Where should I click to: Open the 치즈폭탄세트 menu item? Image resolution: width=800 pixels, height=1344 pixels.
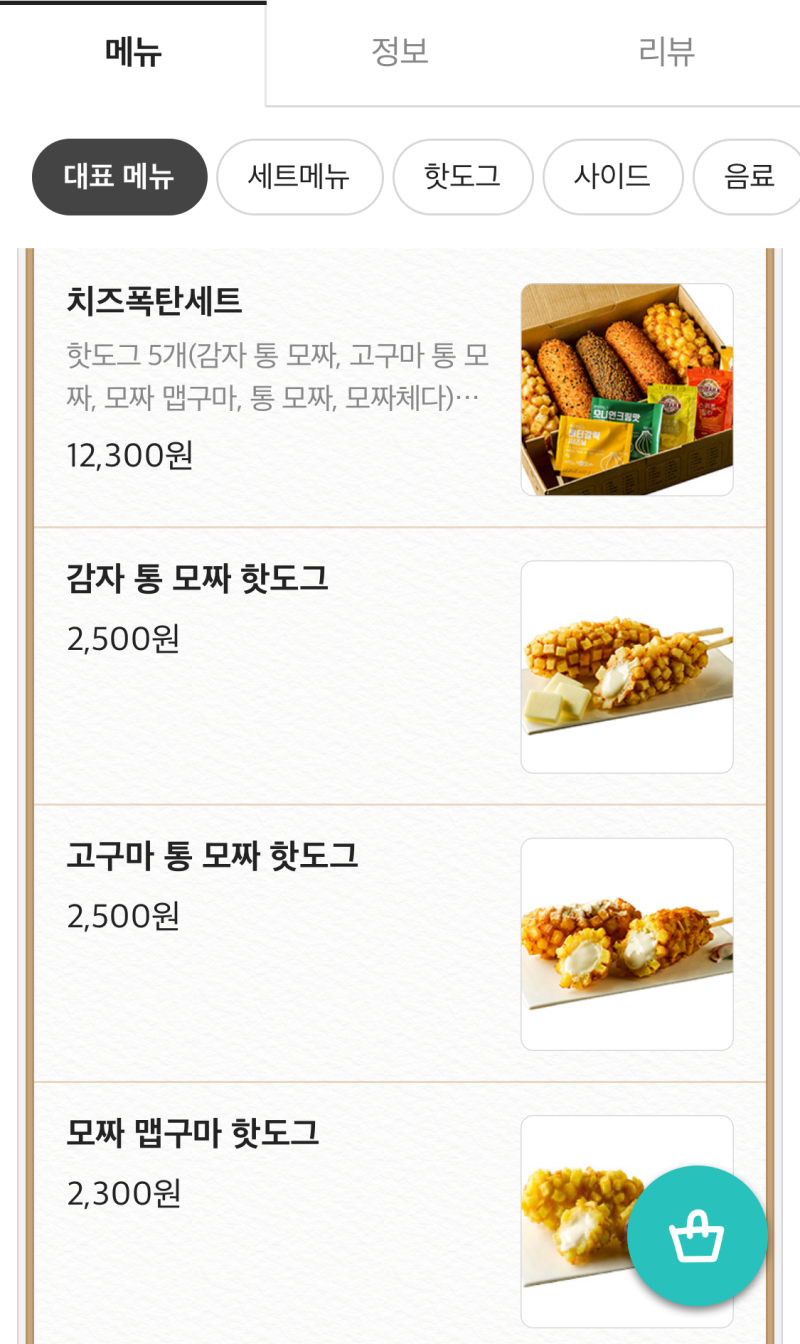pos(400,388)
